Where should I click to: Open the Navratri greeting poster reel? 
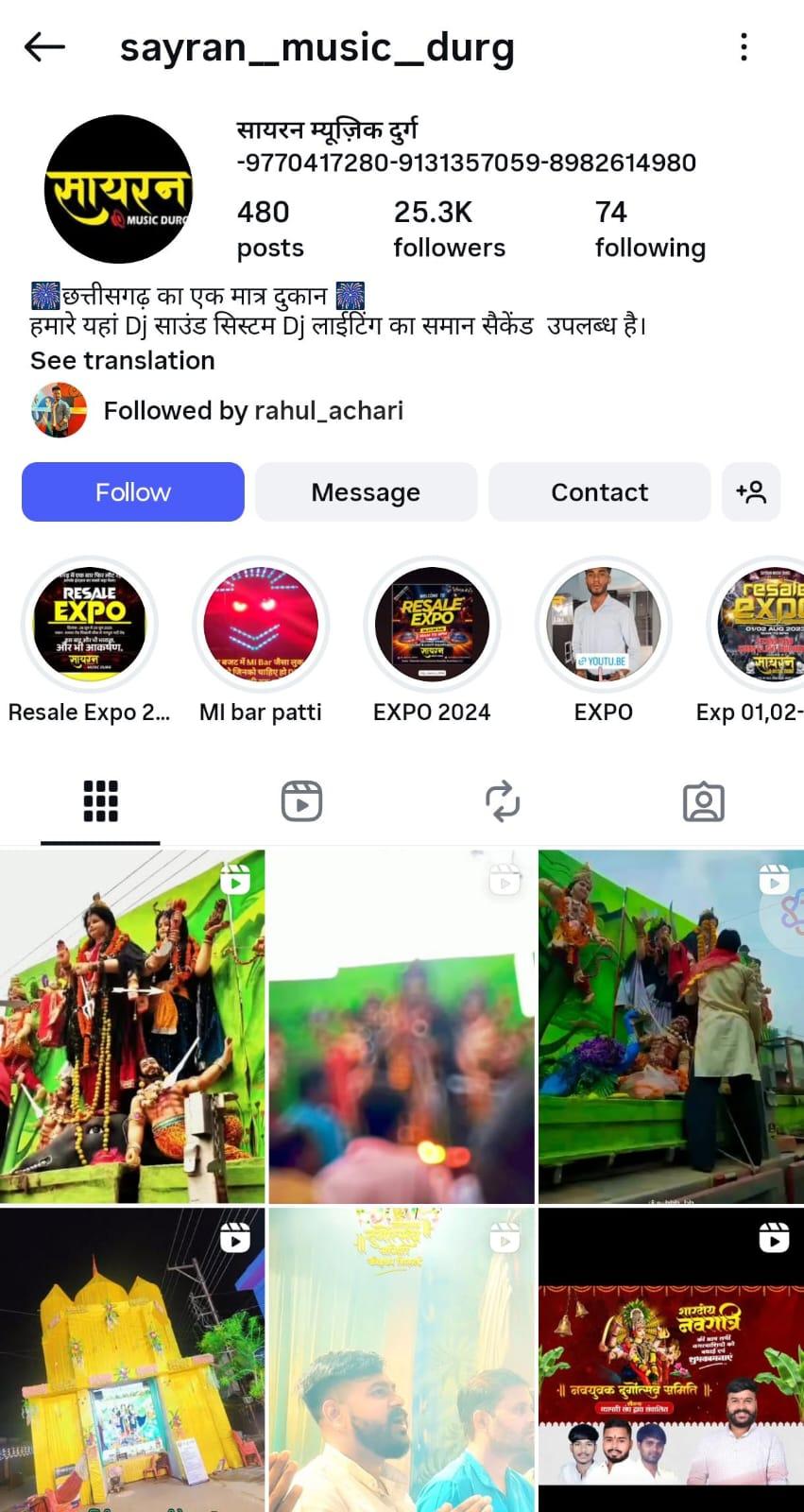coord(671,1359)
